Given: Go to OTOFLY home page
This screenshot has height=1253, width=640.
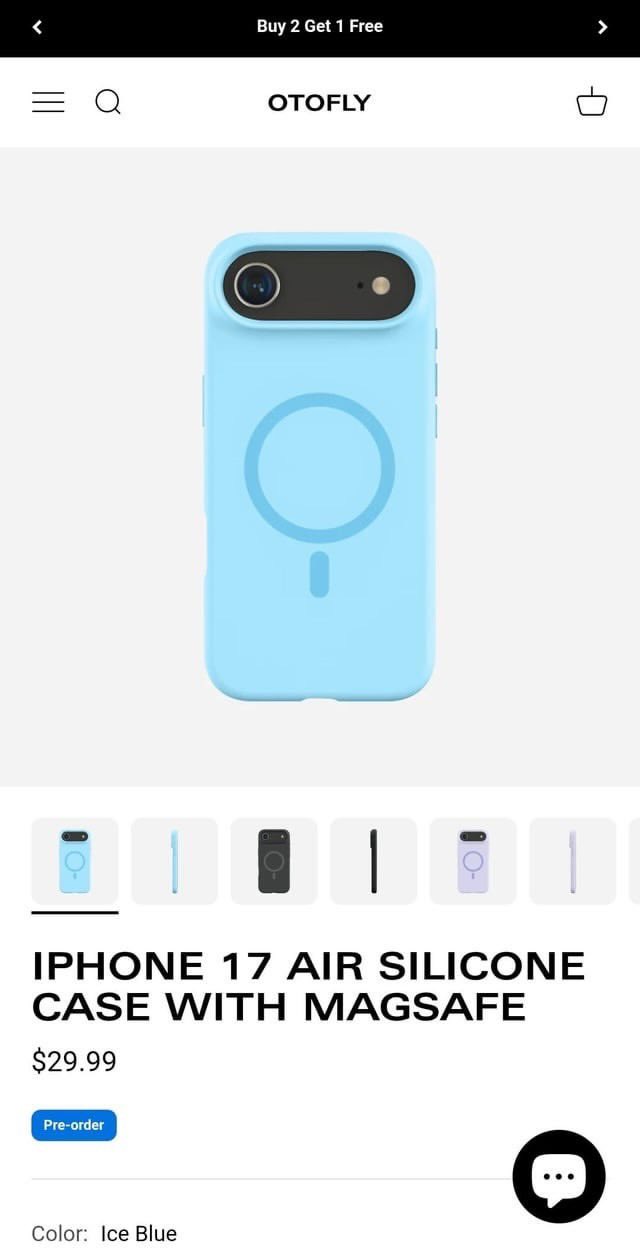Looking at the screenshot, I should coord(319,102).
